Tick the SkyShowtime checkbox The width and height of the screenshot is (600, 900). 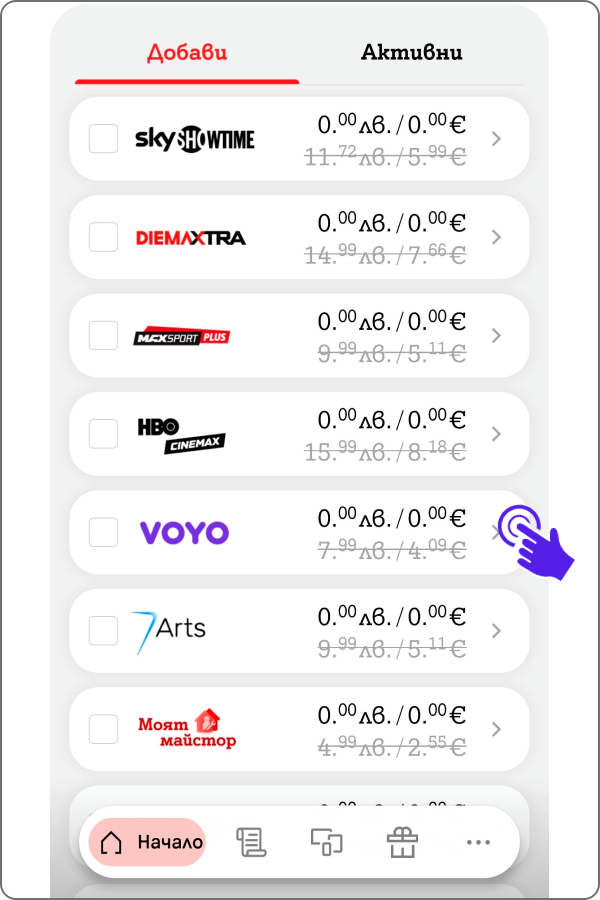tap(104, 139)
